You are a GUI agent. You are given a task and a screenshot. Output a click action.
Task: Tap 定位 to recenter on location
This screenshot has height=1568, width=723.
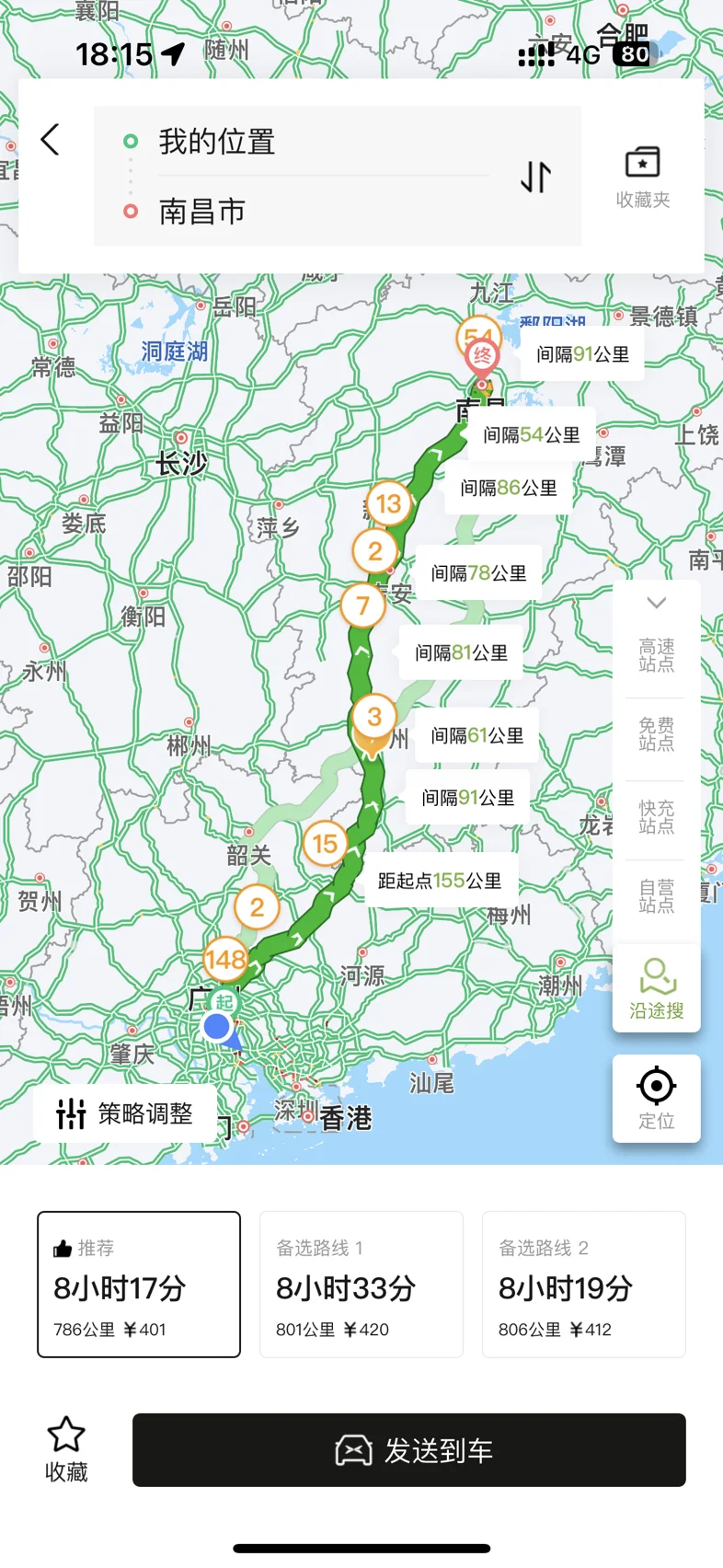[657, 1098]
